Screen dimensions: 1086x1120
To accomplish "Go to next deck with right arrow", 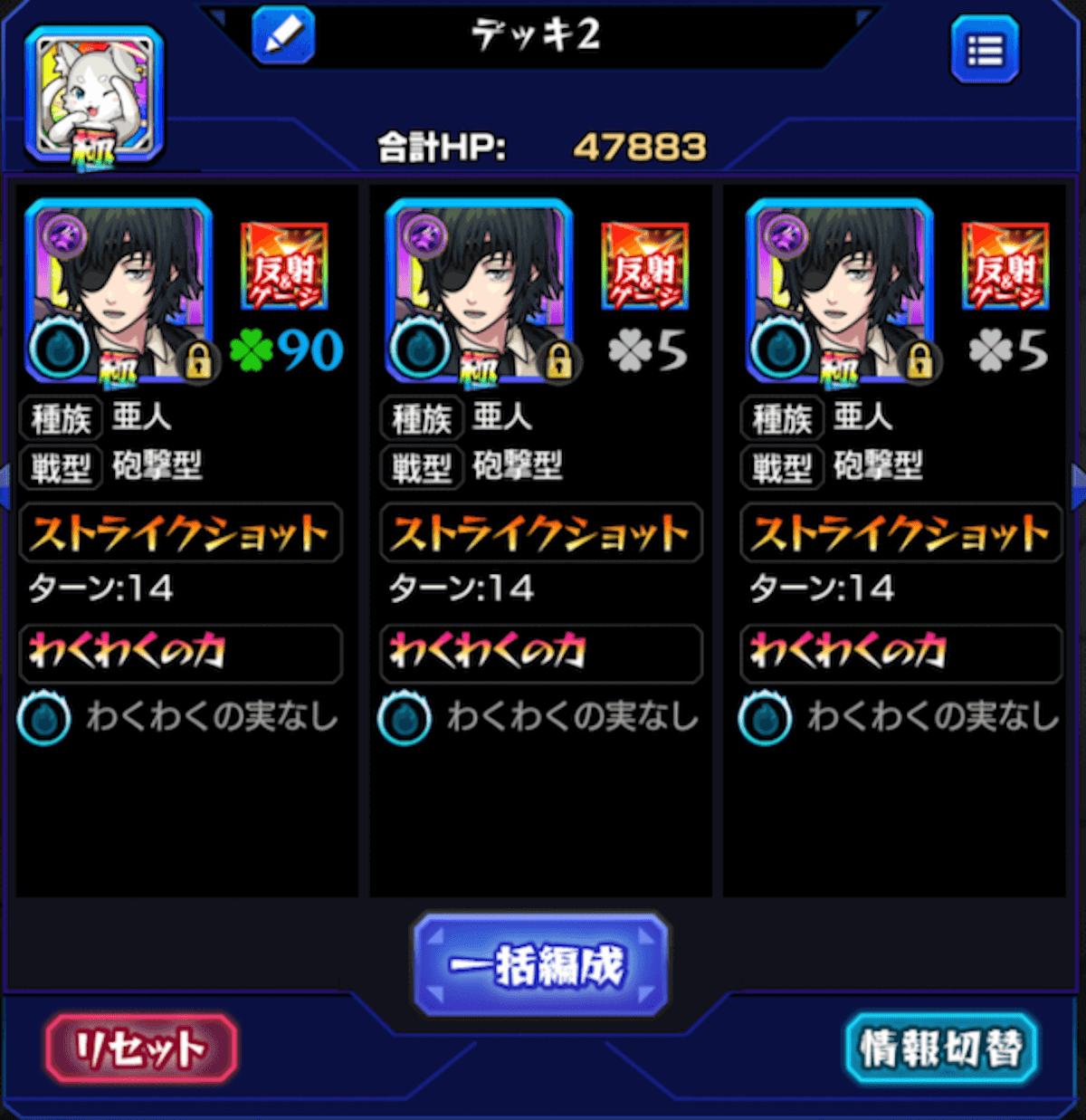I will tap(1078, 484).
